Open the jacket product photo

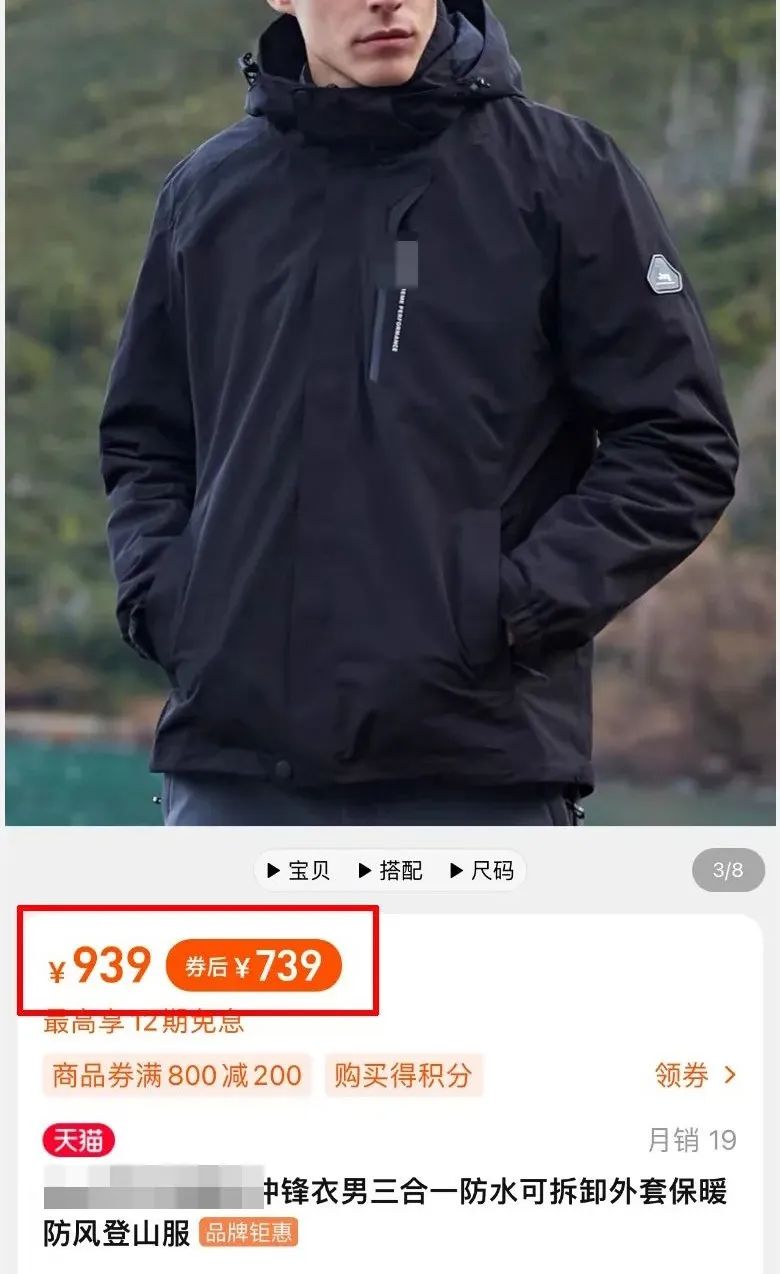pyautogui.click(x=390, y=412)
